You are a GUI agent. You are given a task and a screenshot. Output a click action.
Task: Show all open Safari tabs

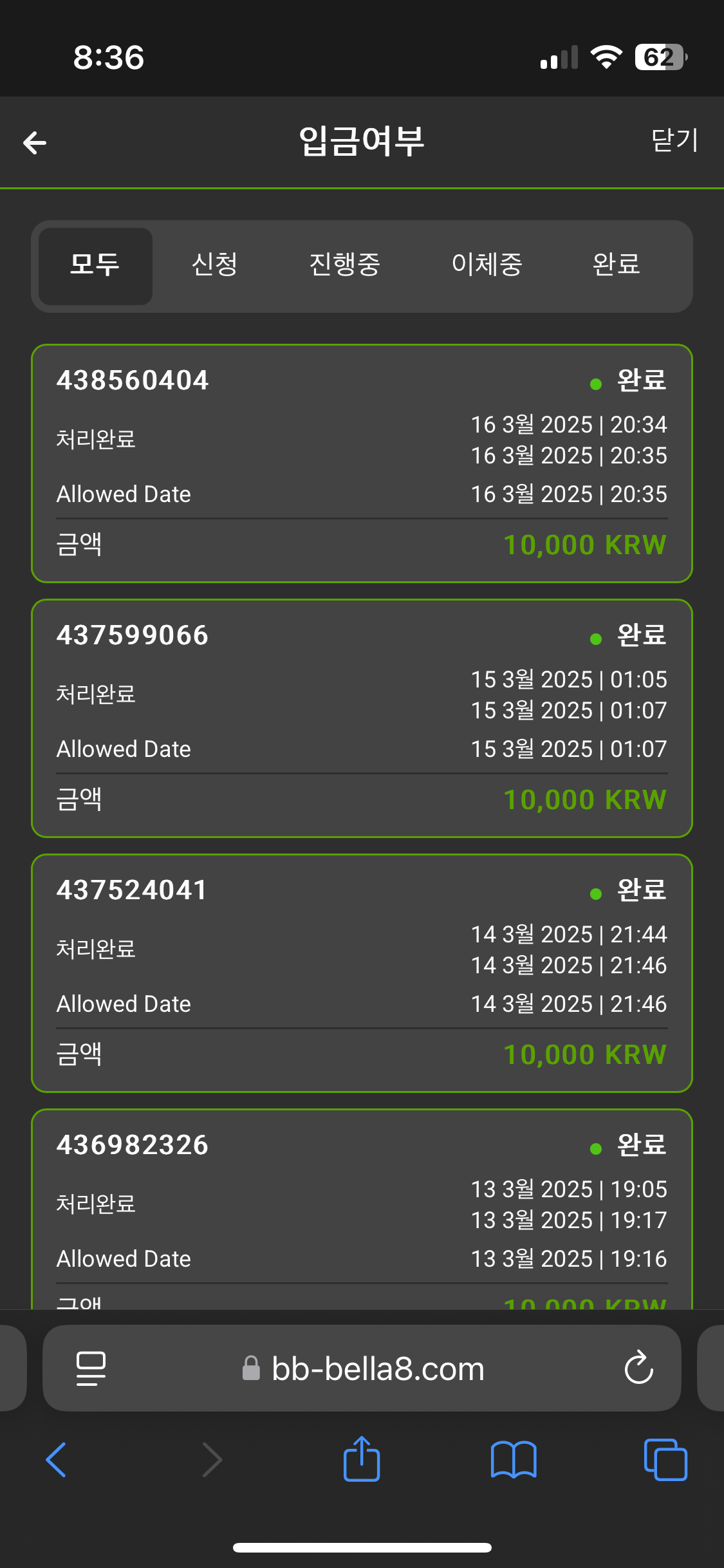(665, 1459)
